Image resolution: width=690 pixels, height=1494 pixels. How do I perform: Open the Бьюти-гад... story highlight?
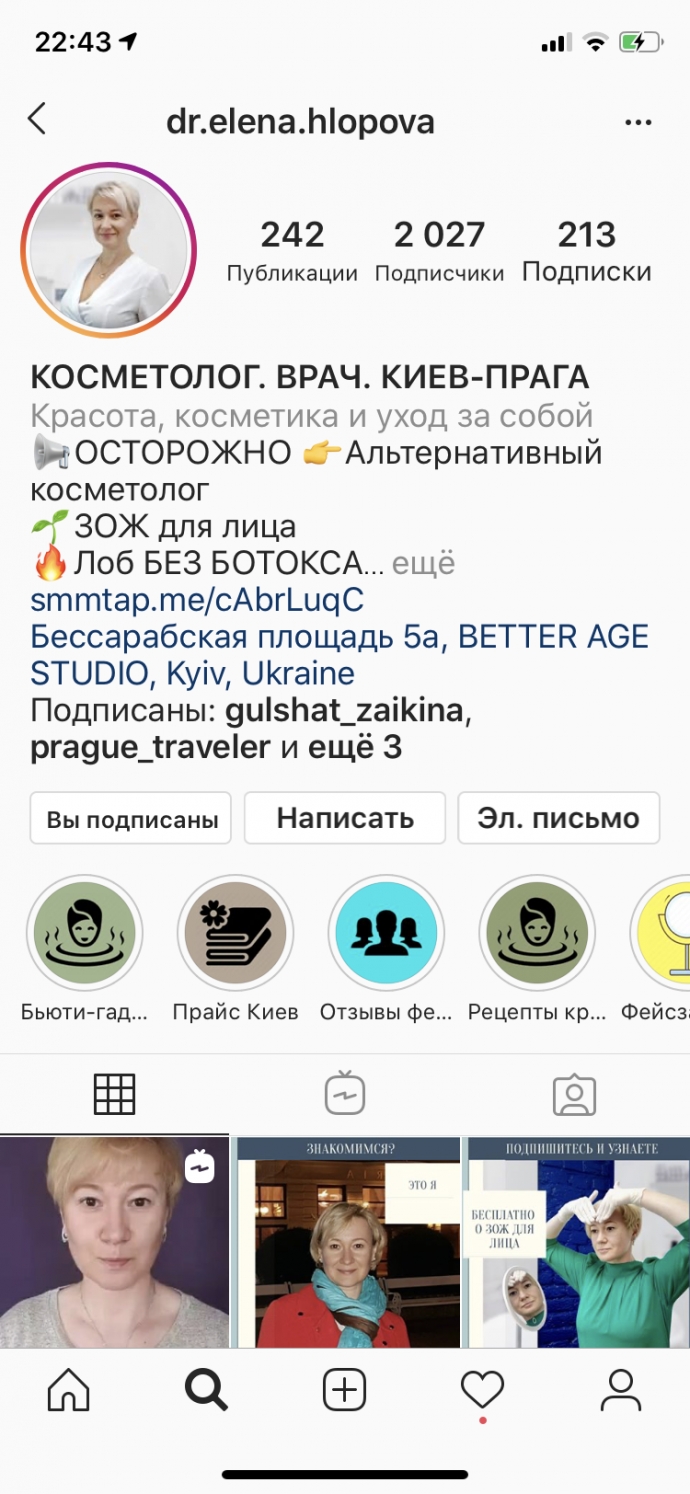[85, 933]
